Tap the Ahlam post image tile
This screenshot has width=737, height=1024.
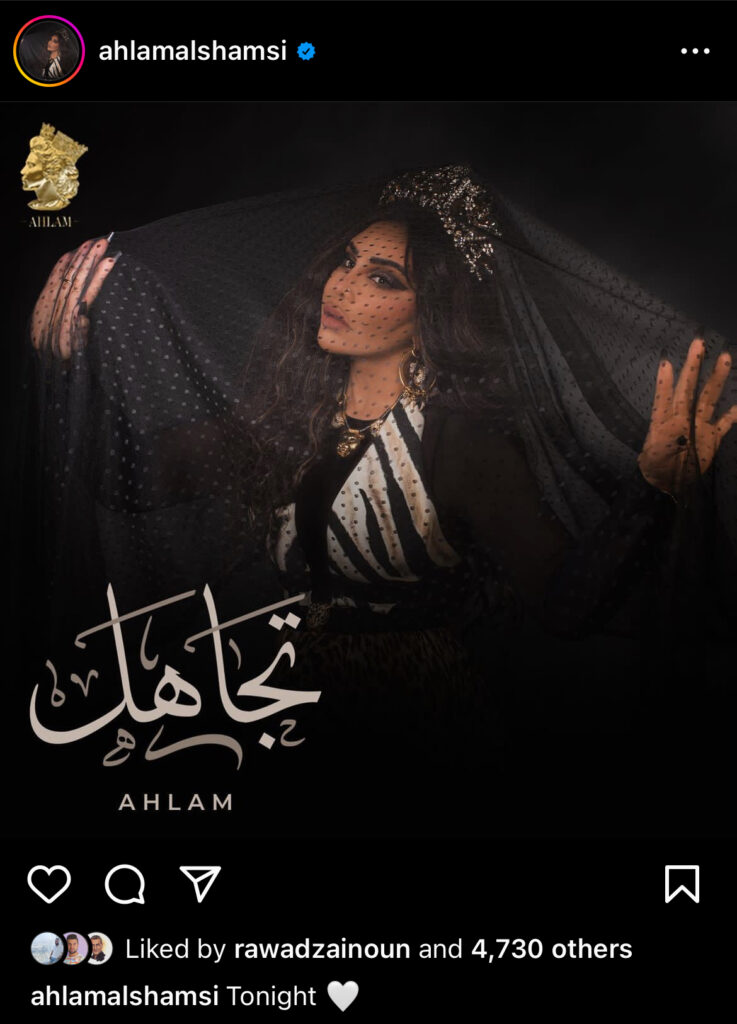click(368, 470)
